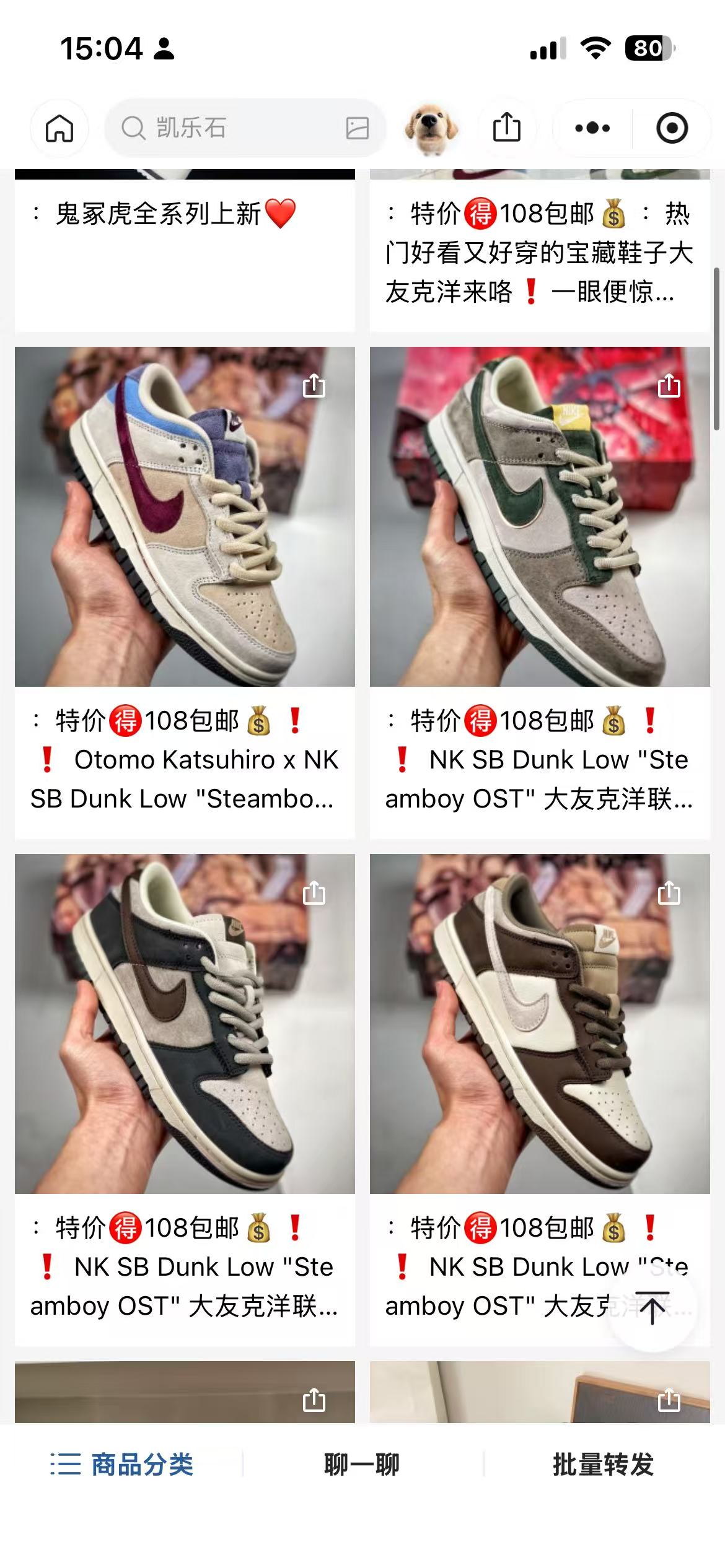The height and width of the screenshot is (1568, 725).
Task: Tap the 凯乐石 search field
Action: click(x=229, y=128)
